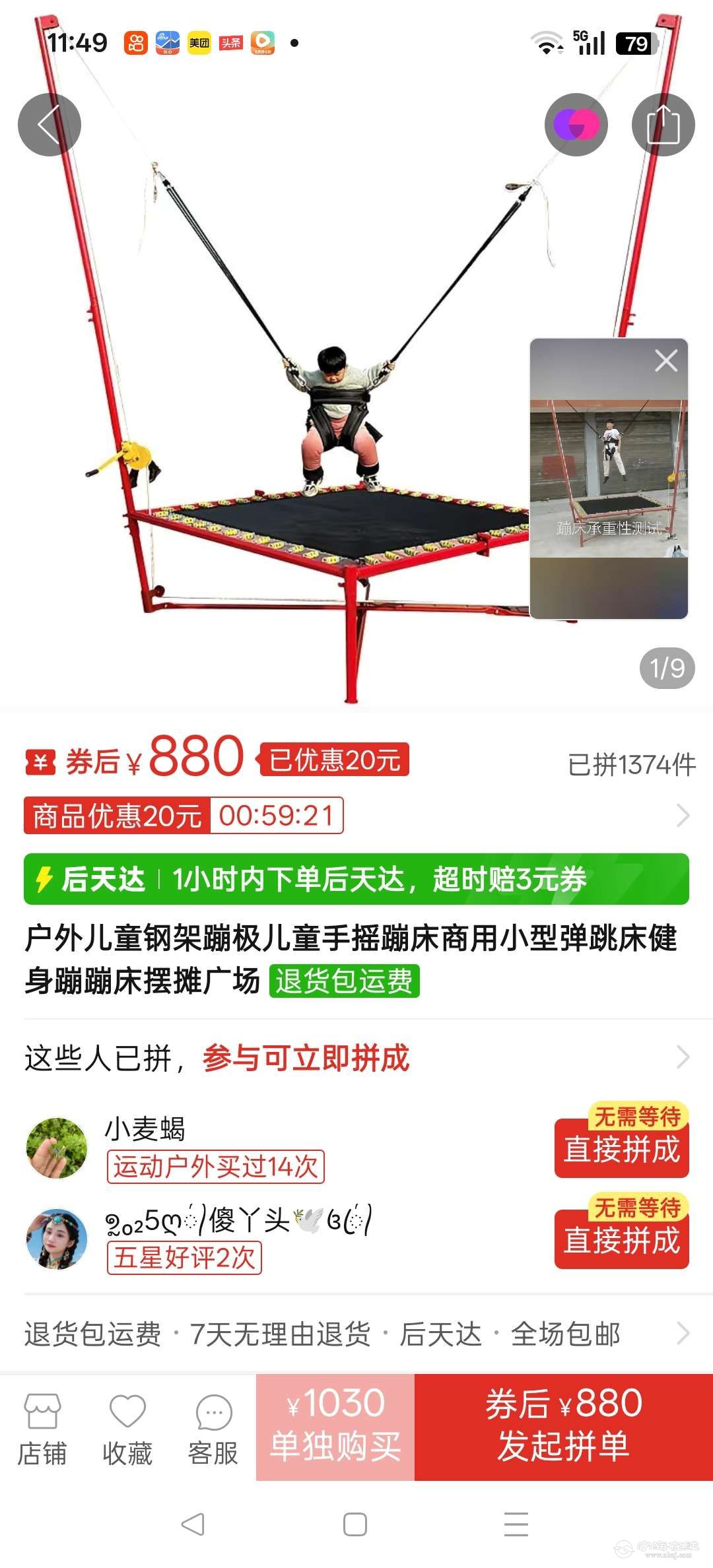
Task: Open service guarantees row 退货包运费
Action: click(x=356, y=1334)
